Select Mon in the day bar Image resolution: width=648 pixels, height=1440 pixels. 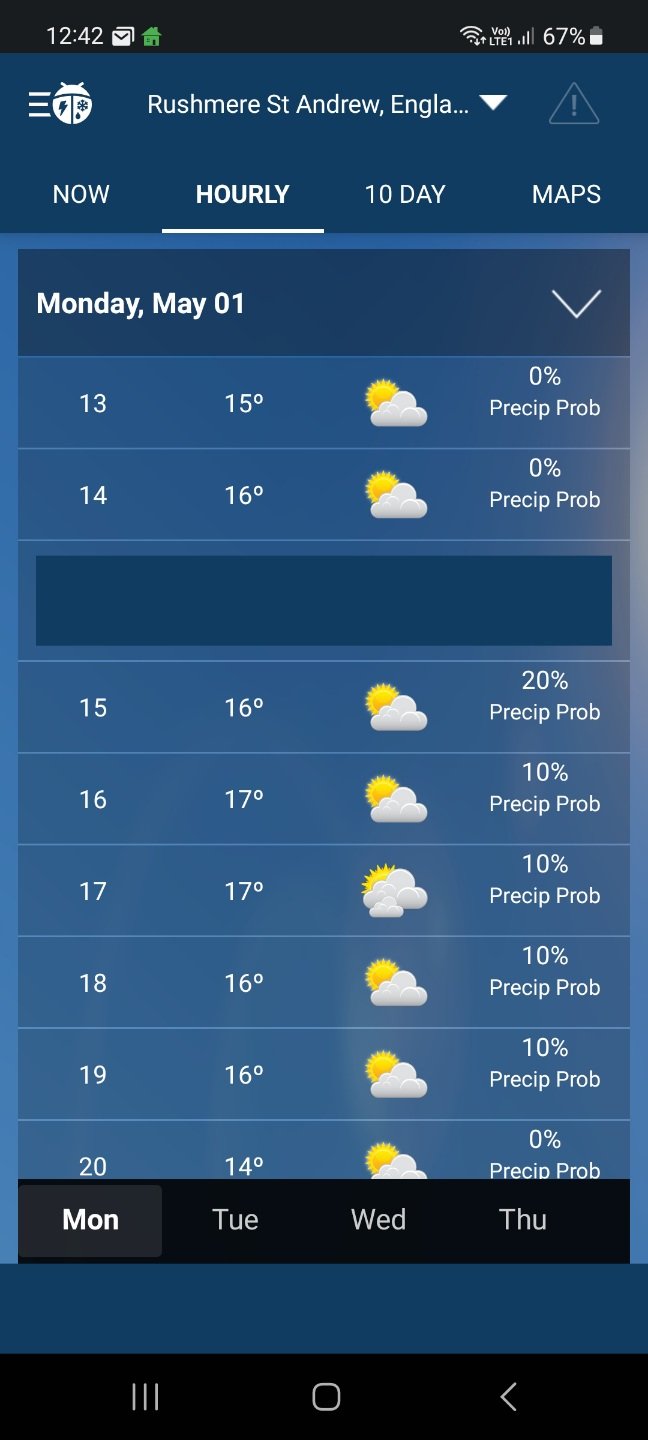pos(90,1220)
